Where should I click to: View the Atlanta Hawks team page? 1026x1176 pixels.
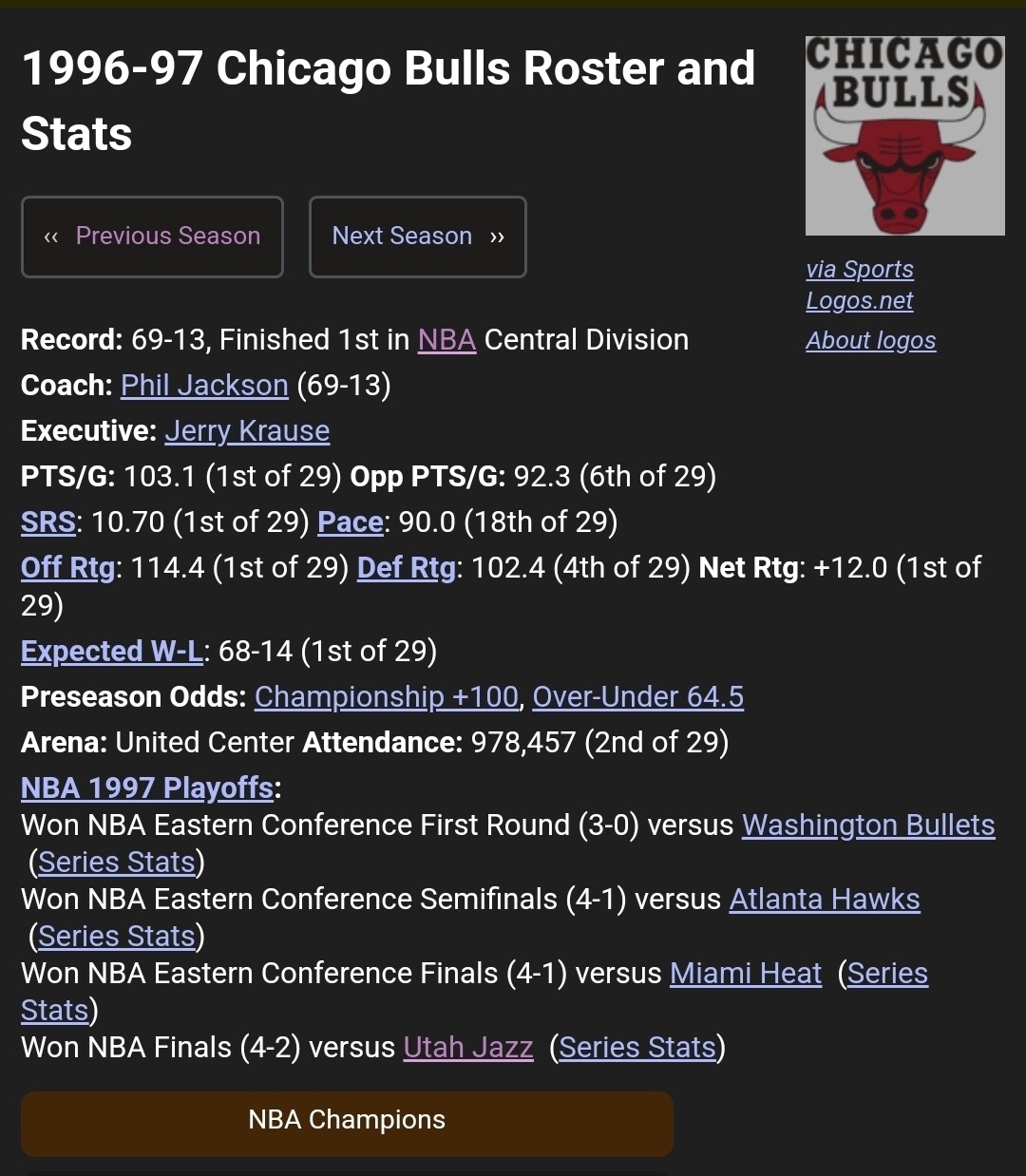pyautogui.click(x=825, y=900)
